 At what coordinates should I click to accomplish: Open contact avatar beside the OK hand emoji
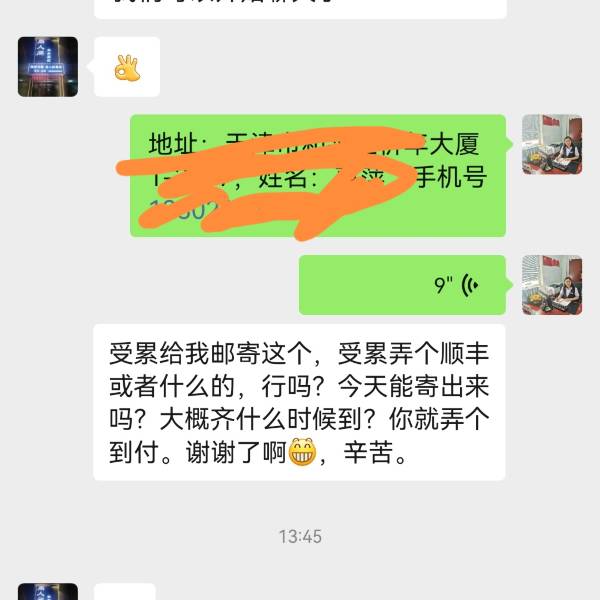click(47, 67)
